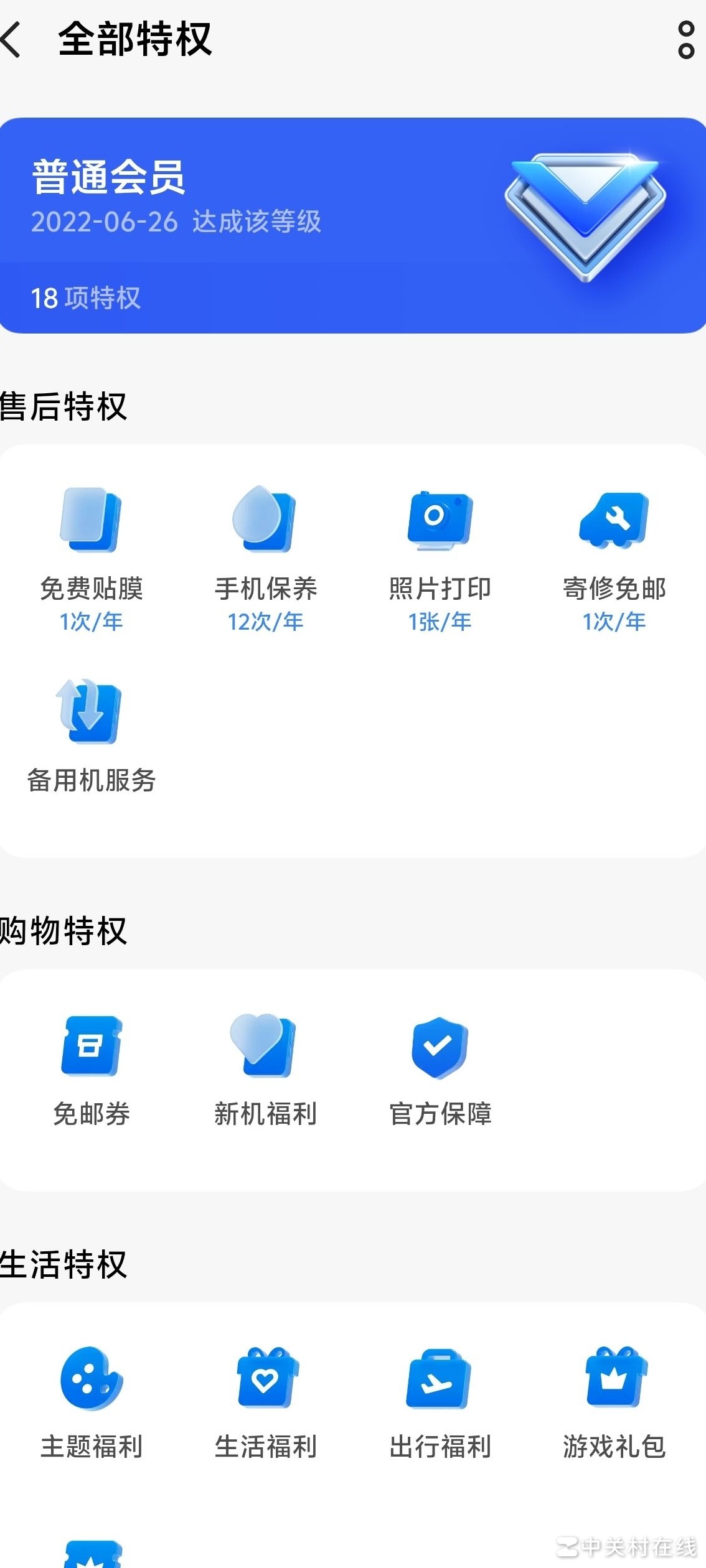The width and height of the screenshot is (706, 1568).
Task: Open 免邮券 shopping privilege
Action: [x=91, y=1071]
